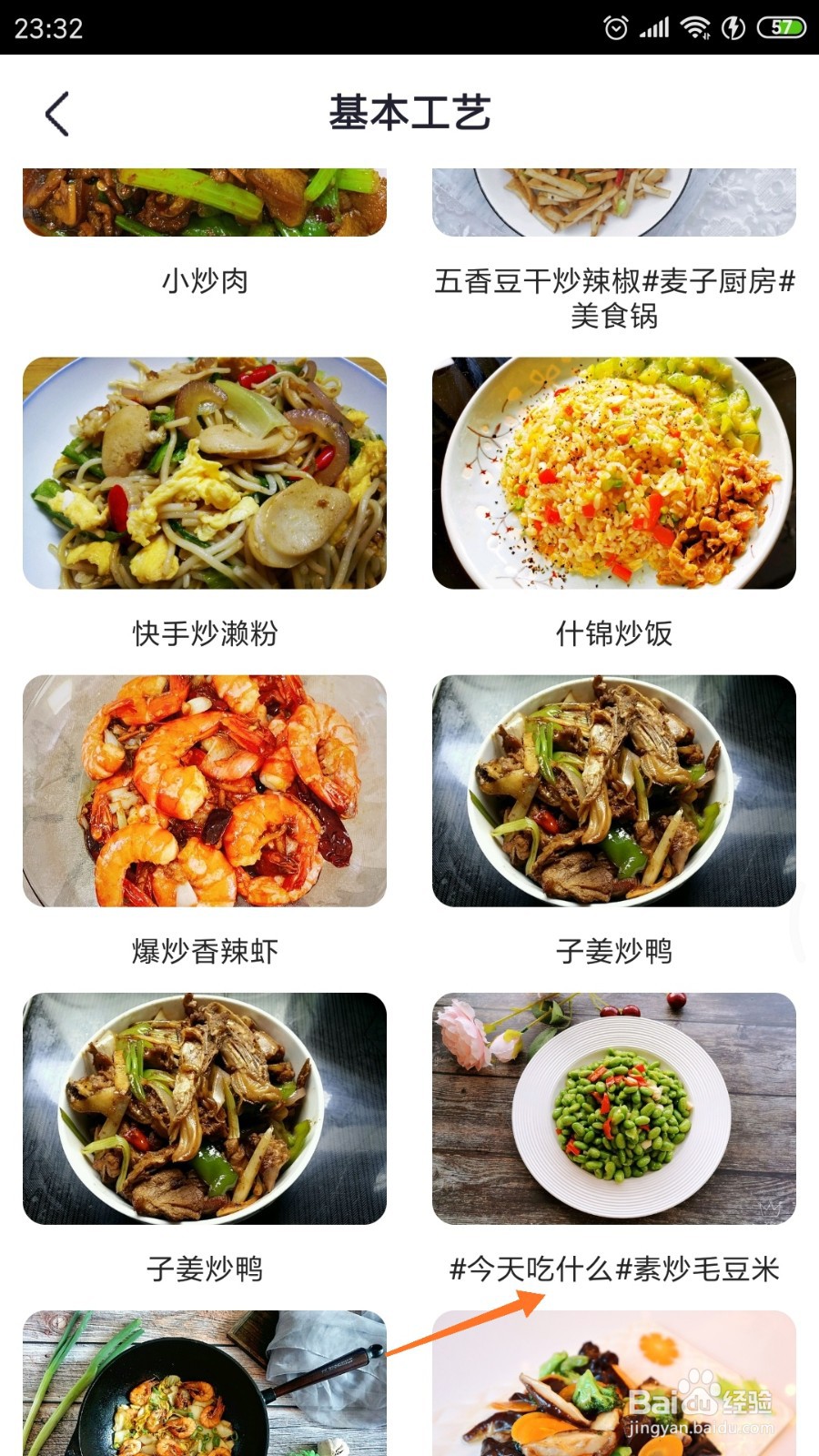Screen dimensions: 819x1456
Task: Go back using the top-left arrow
Action: coord(56,114)
